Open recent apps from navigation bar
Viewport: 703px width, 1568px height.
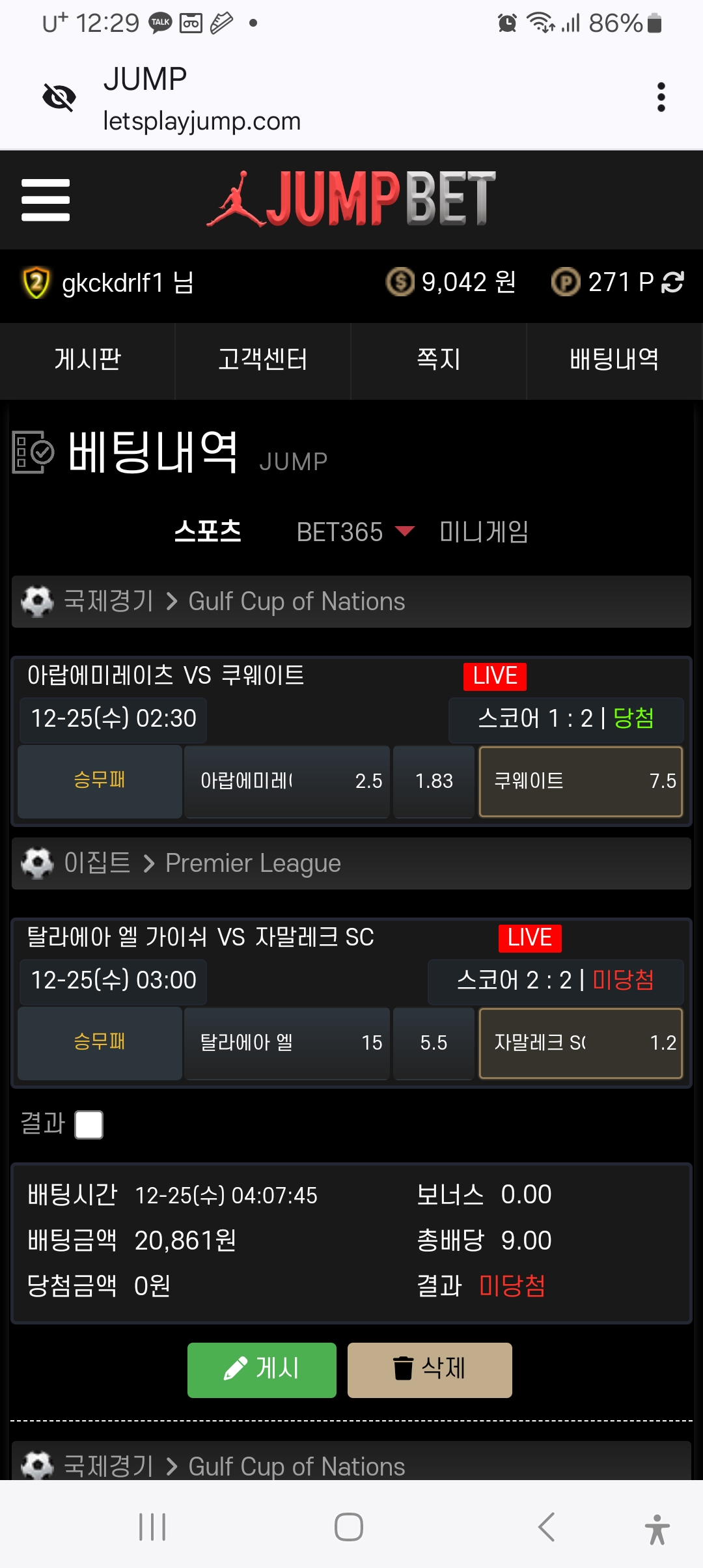pyautogui.click(x=152, y=1527)
